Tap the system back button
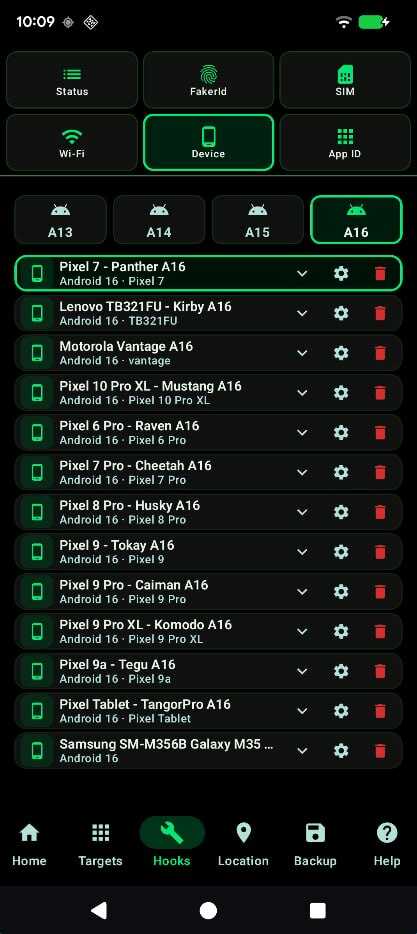Screen dimensions: 417x934 [x=99, y=910]
